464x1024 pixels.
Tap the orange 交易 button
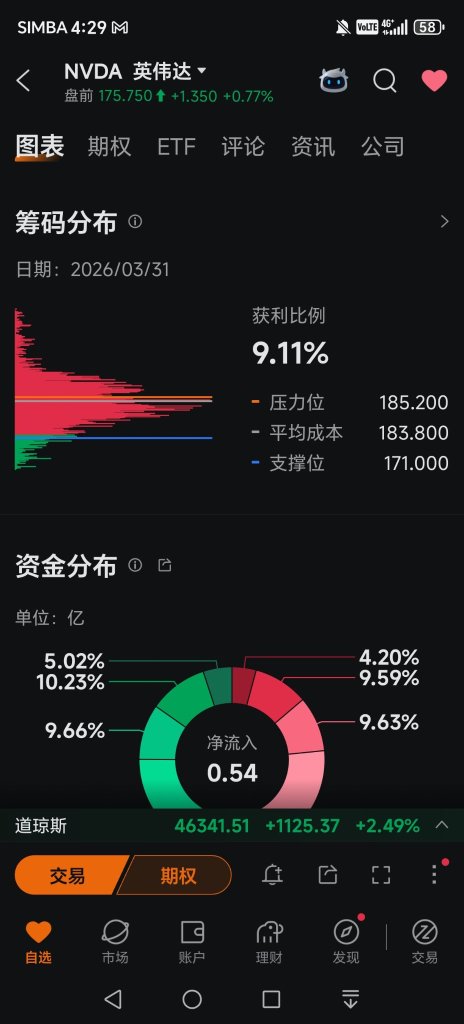[x=69, y=875]
